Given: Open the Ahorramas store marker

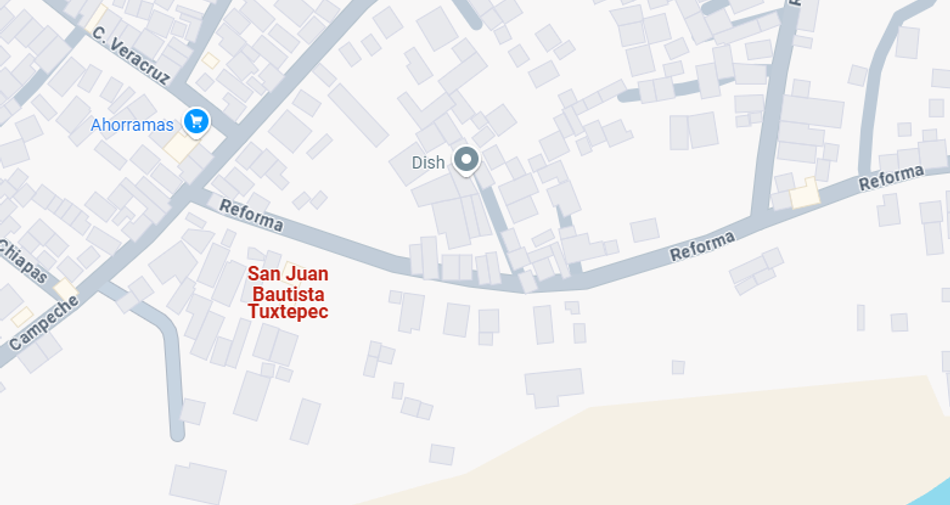Looking at the screenshot, I should click(196, 122).
